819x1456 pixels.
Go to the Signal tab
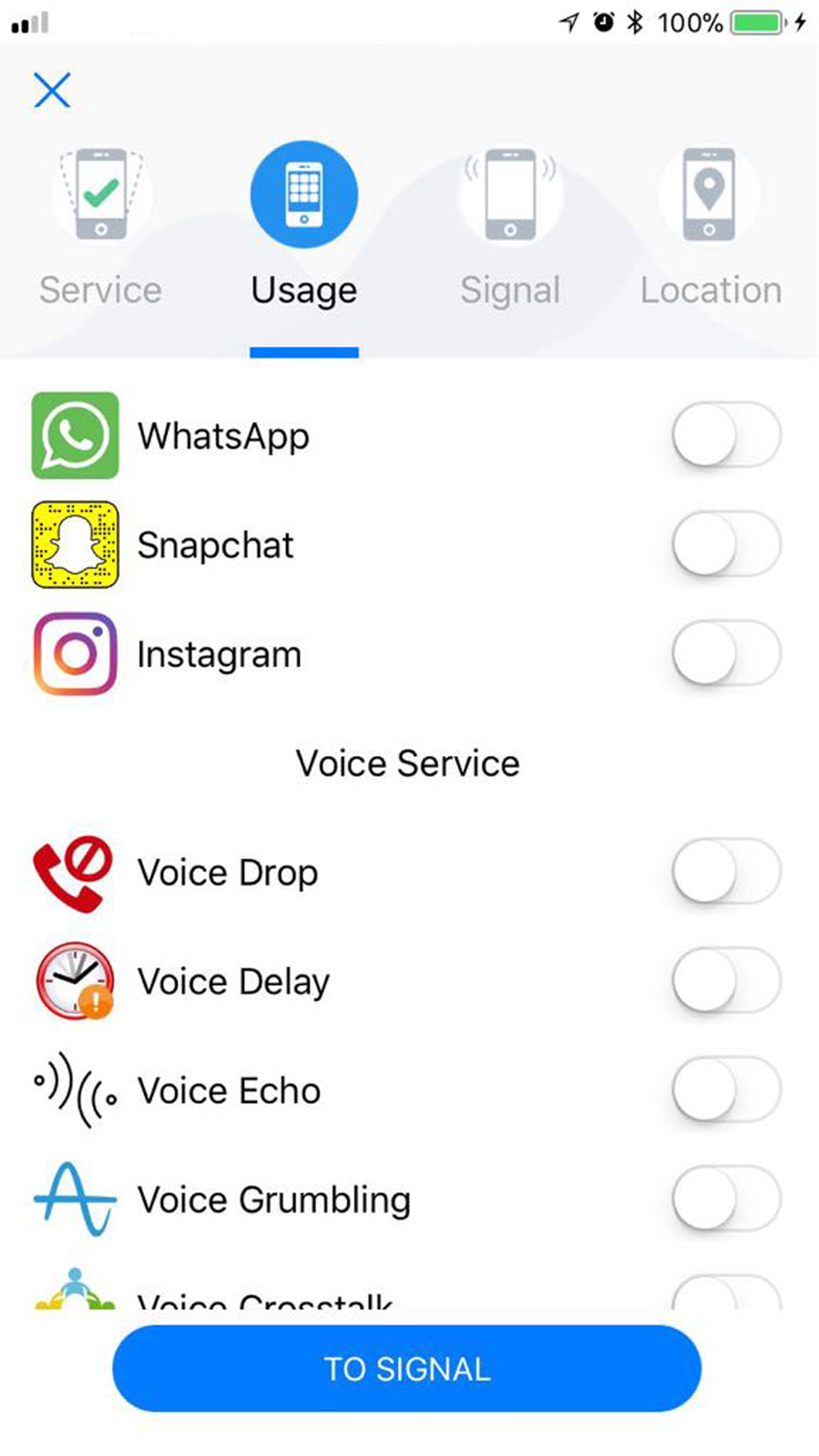tap(509, 223)
